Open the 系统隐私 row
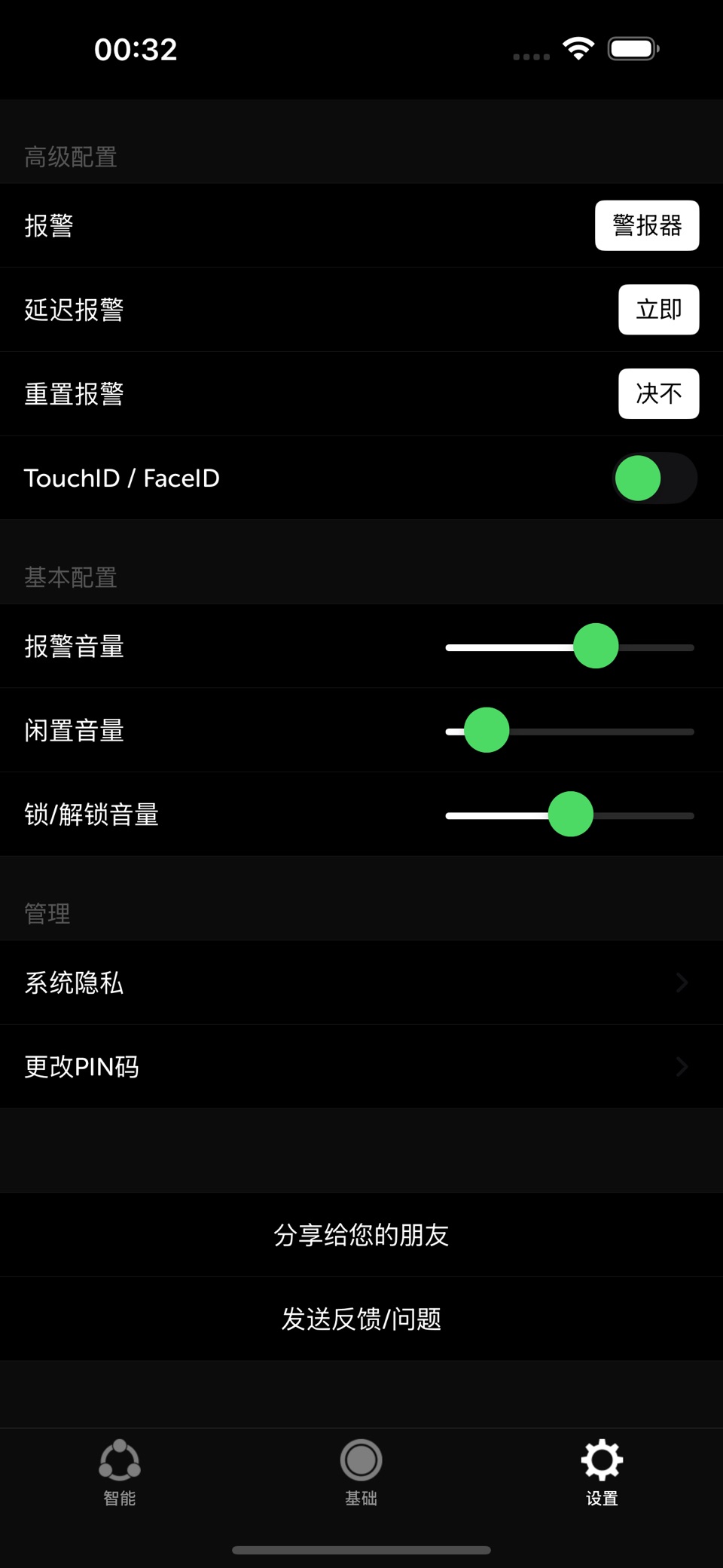 pyautogui.click(x=361, y=983)
